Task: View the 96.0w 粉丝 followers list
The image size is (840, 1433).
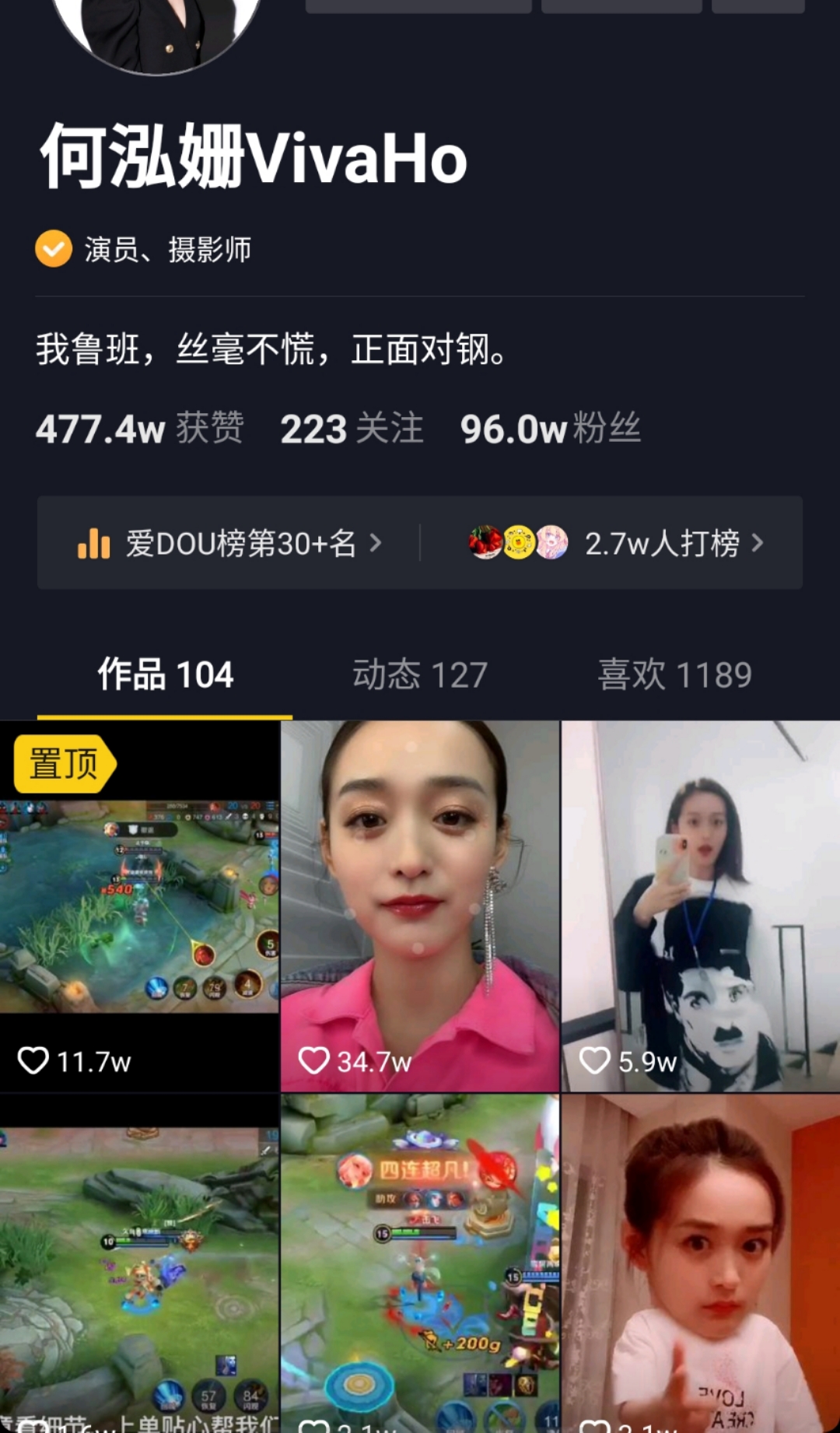Action: click(549, 429)
